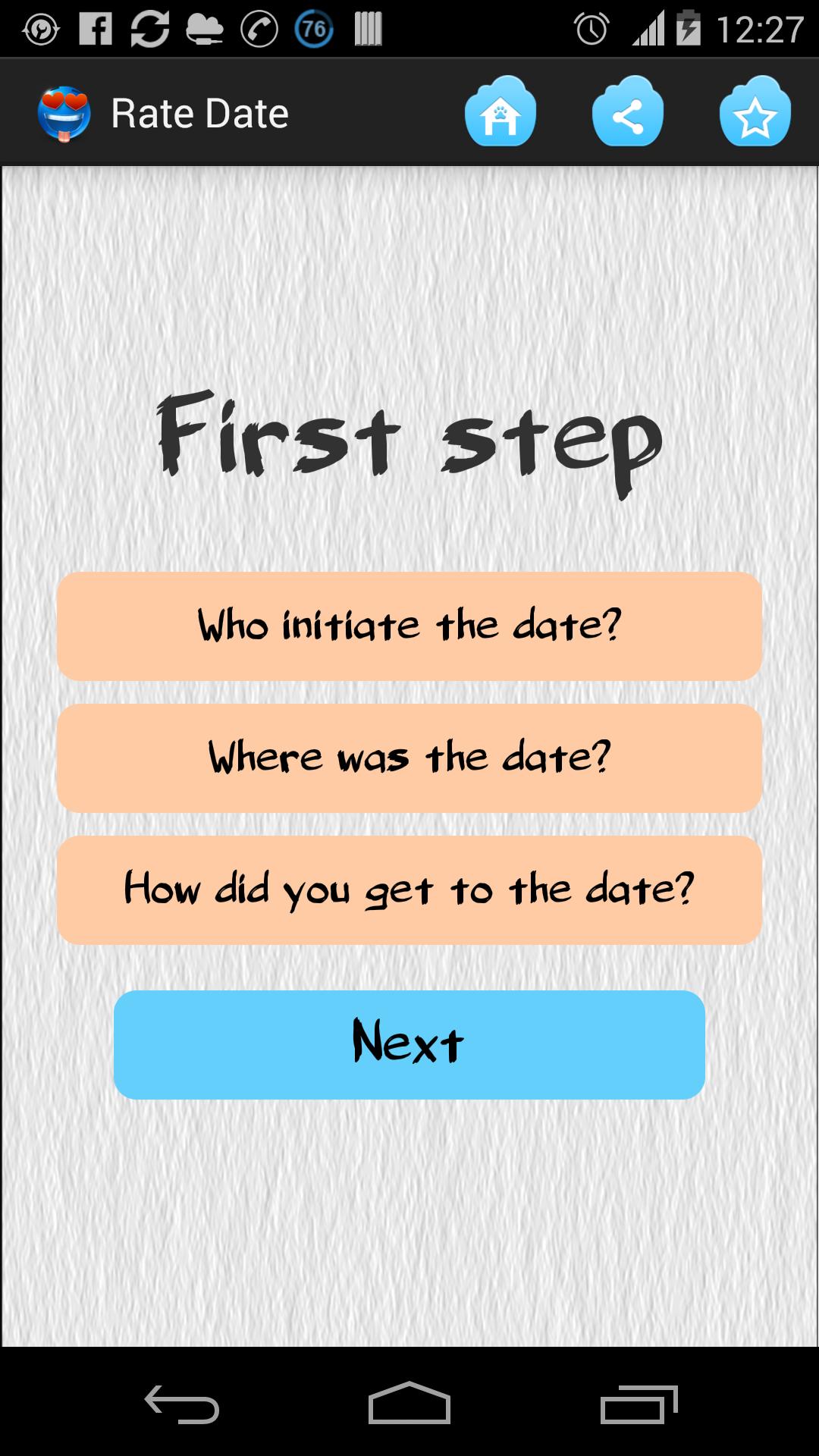
Task: Answer 'Who initiate the date?'
Action: [x=409, y=626]
